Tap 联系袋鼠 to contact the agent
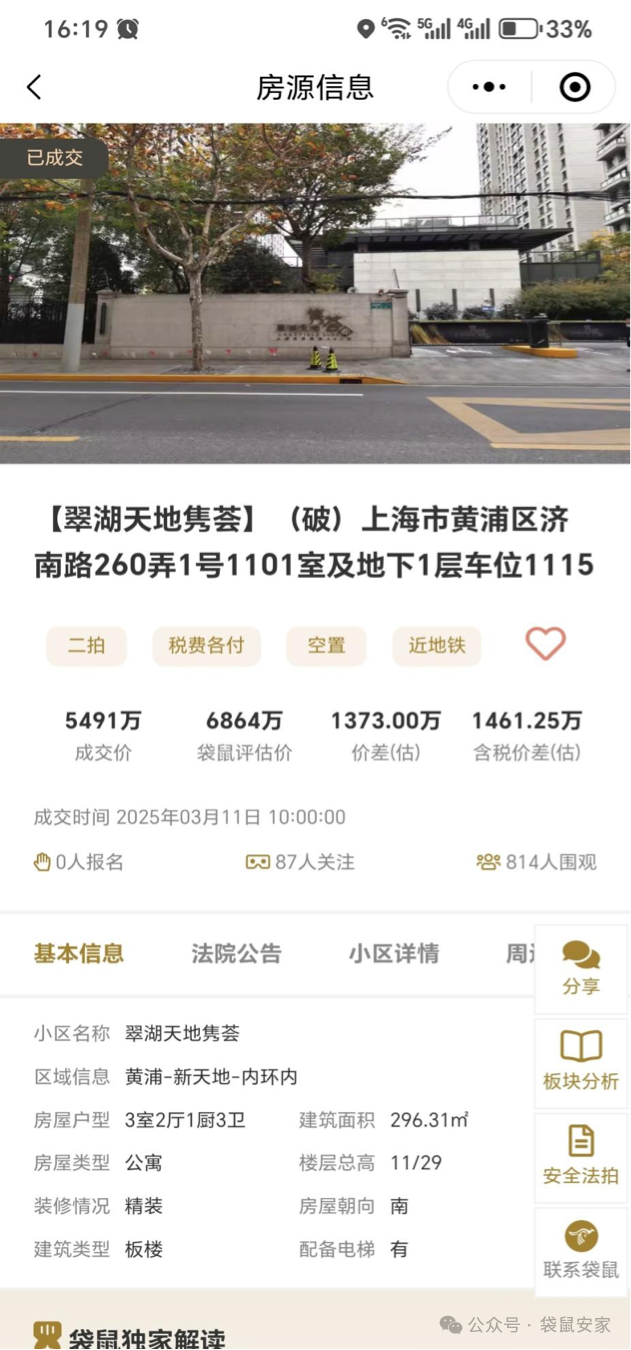The height and width of the screenshot is (1350, 631). click(x=581, y=1250)
